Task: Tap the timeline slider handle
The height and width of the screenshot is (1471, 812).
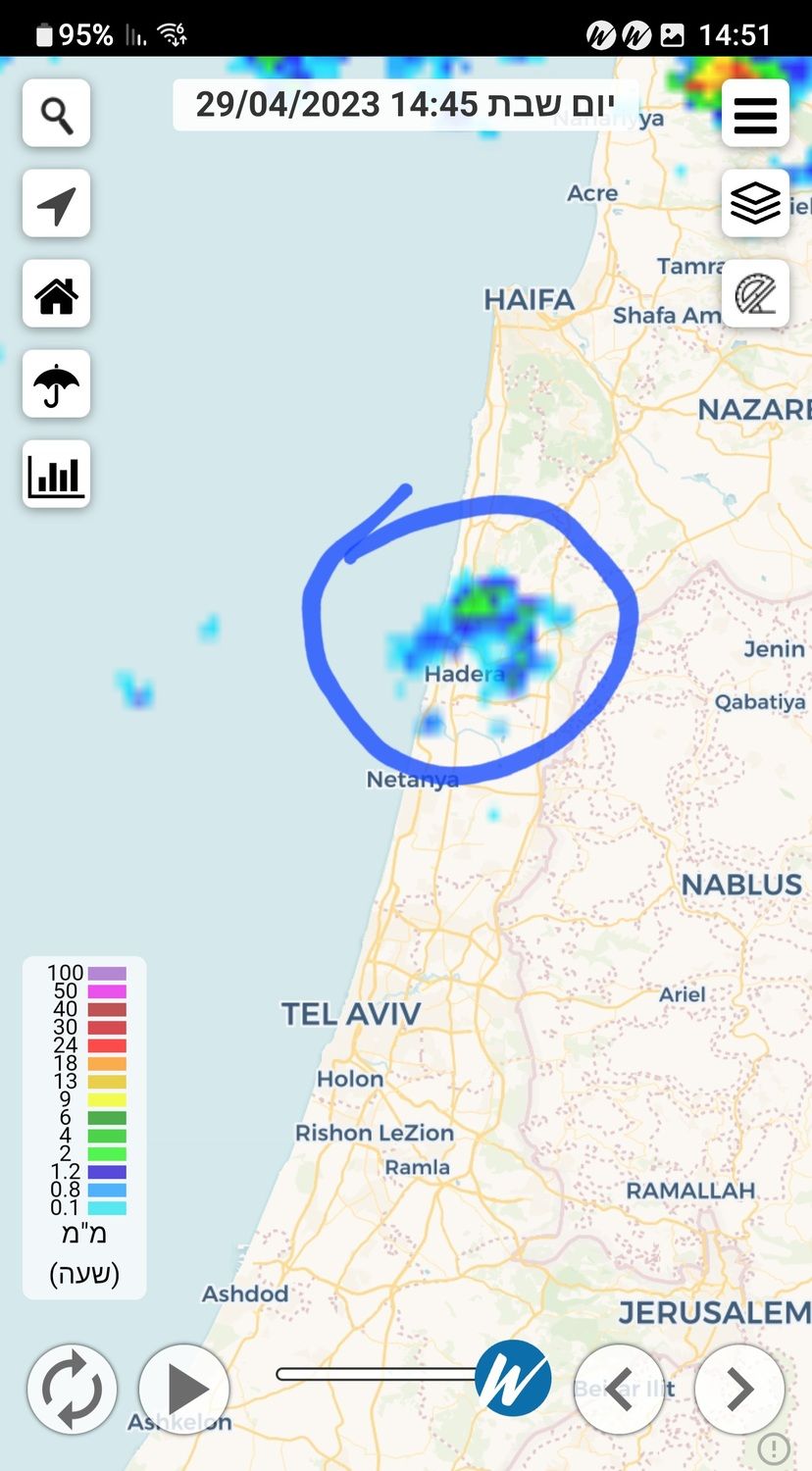Action: [x=513, y=1378]
